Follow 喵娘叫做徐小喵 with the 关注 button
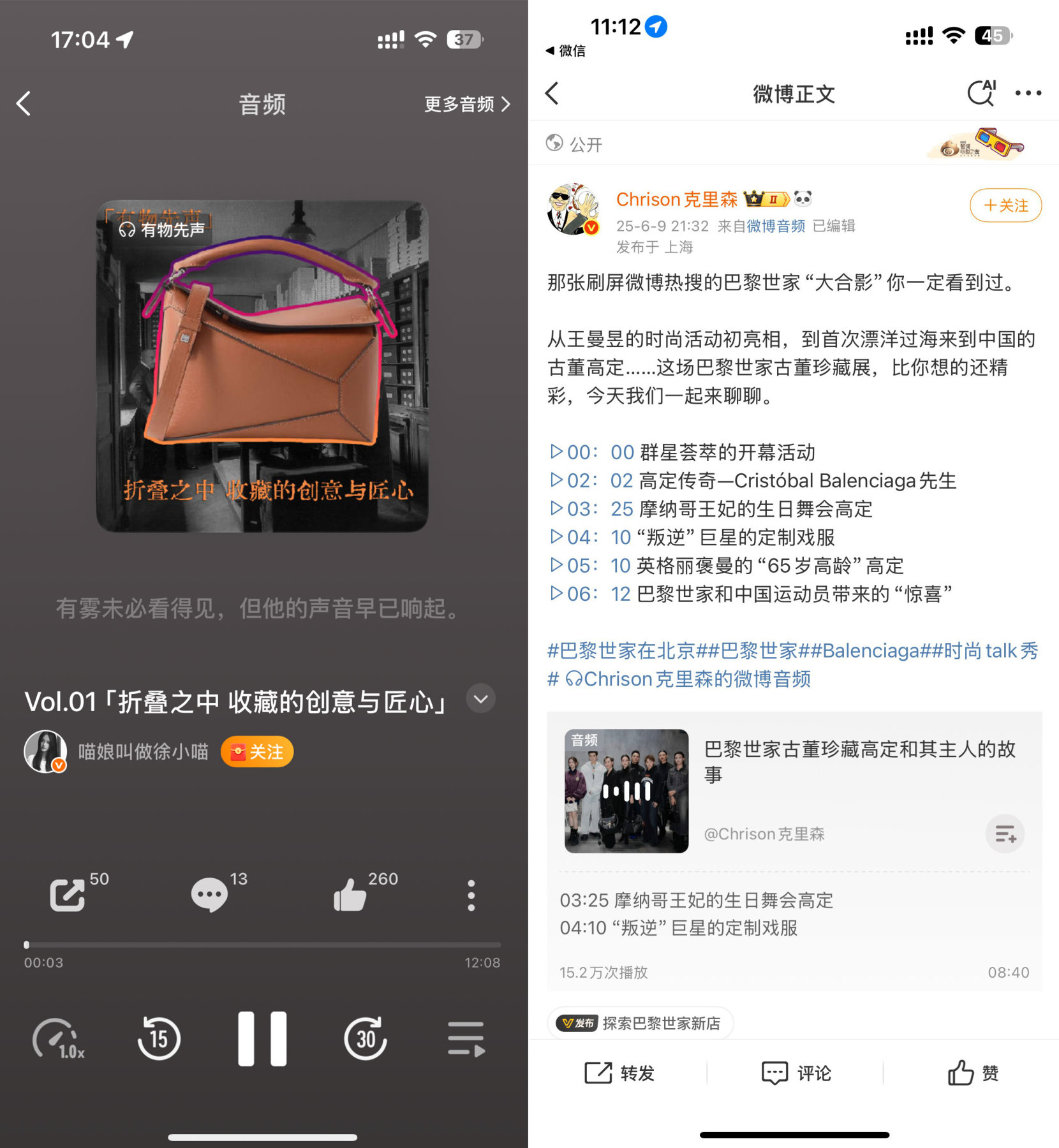This screenshot has height=1148, width=1059. (257, 752)
